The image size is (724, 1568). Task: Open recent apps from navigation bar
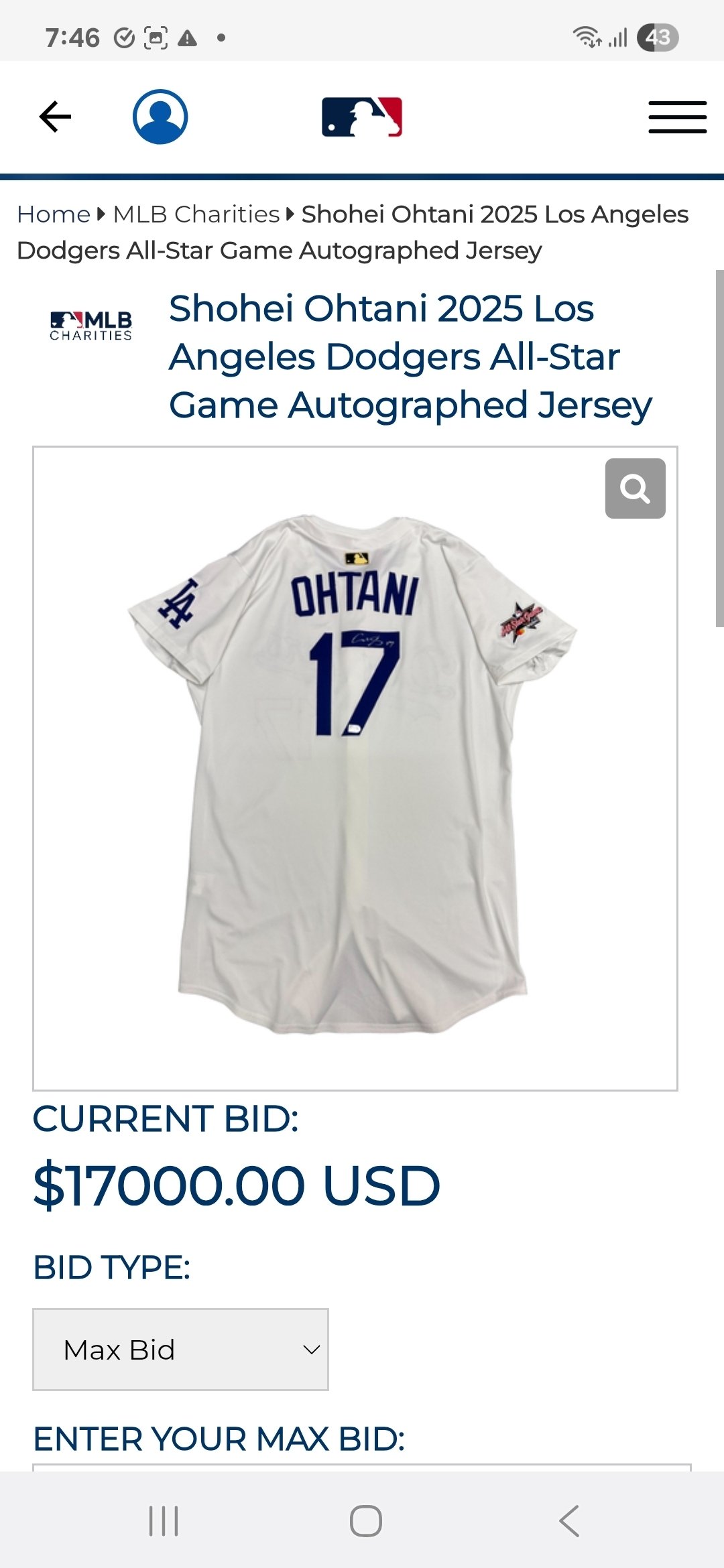click(x=164, y=1521)
